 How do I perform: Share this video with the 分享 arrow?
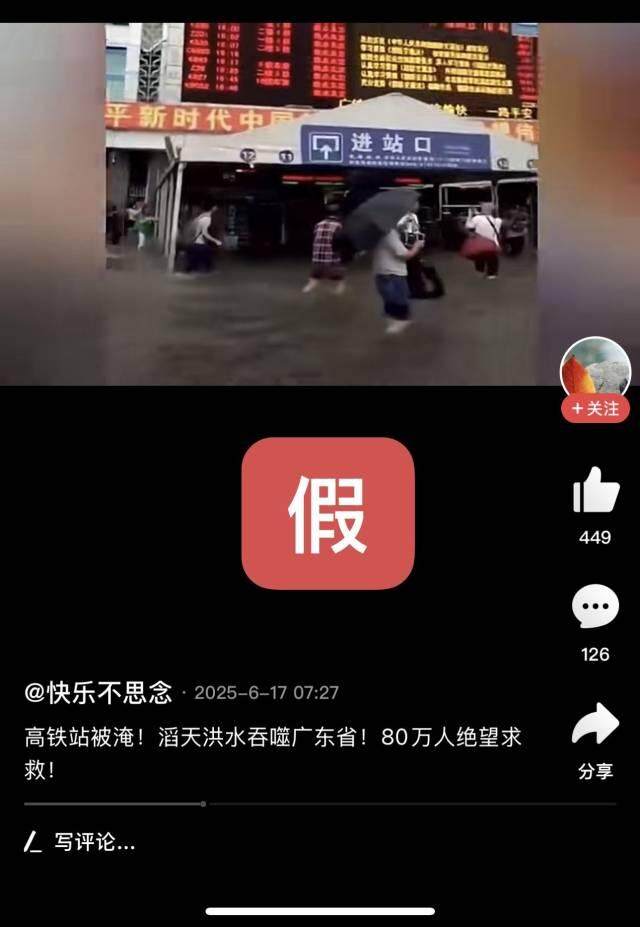[595, 725]
